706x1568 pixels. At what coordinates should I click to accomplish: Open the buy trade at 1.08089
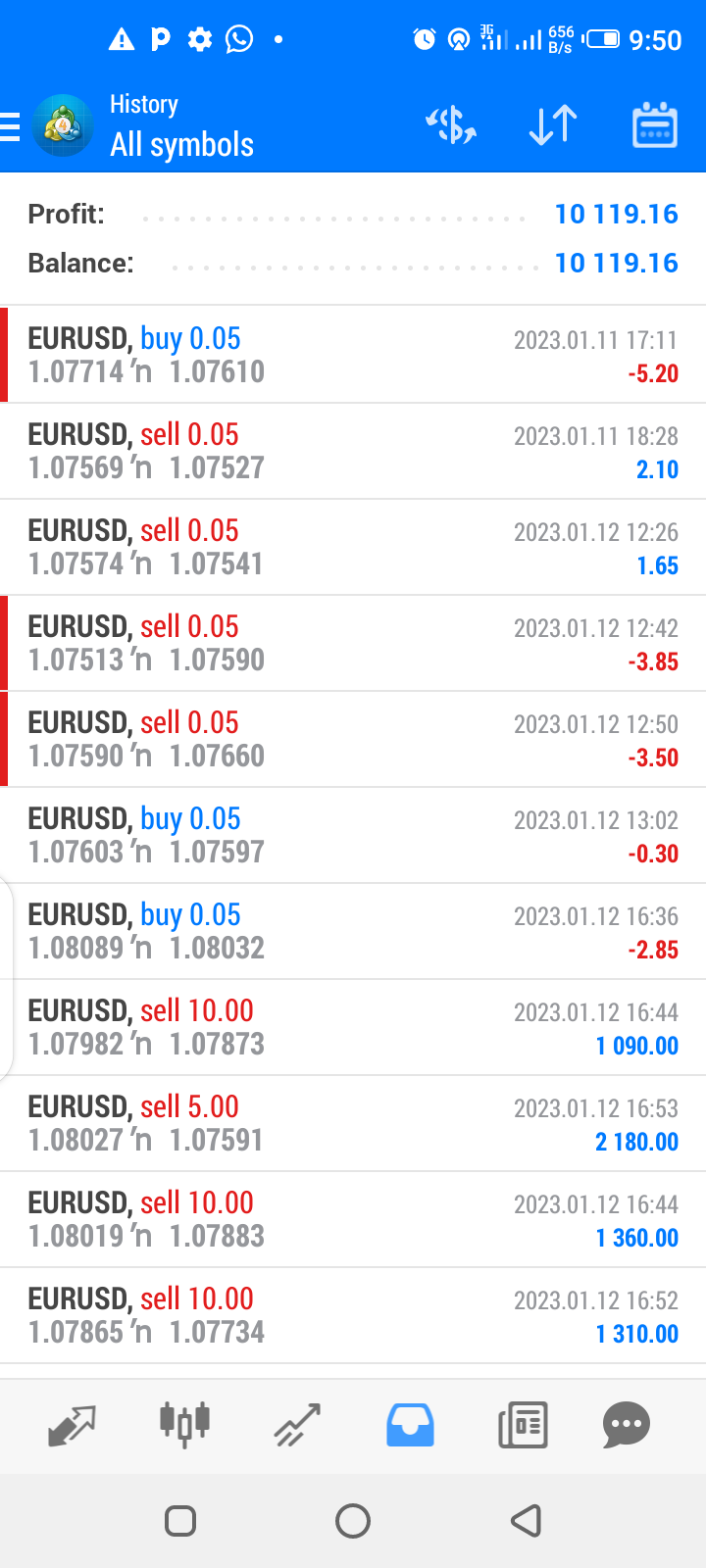tap(353, 931)
